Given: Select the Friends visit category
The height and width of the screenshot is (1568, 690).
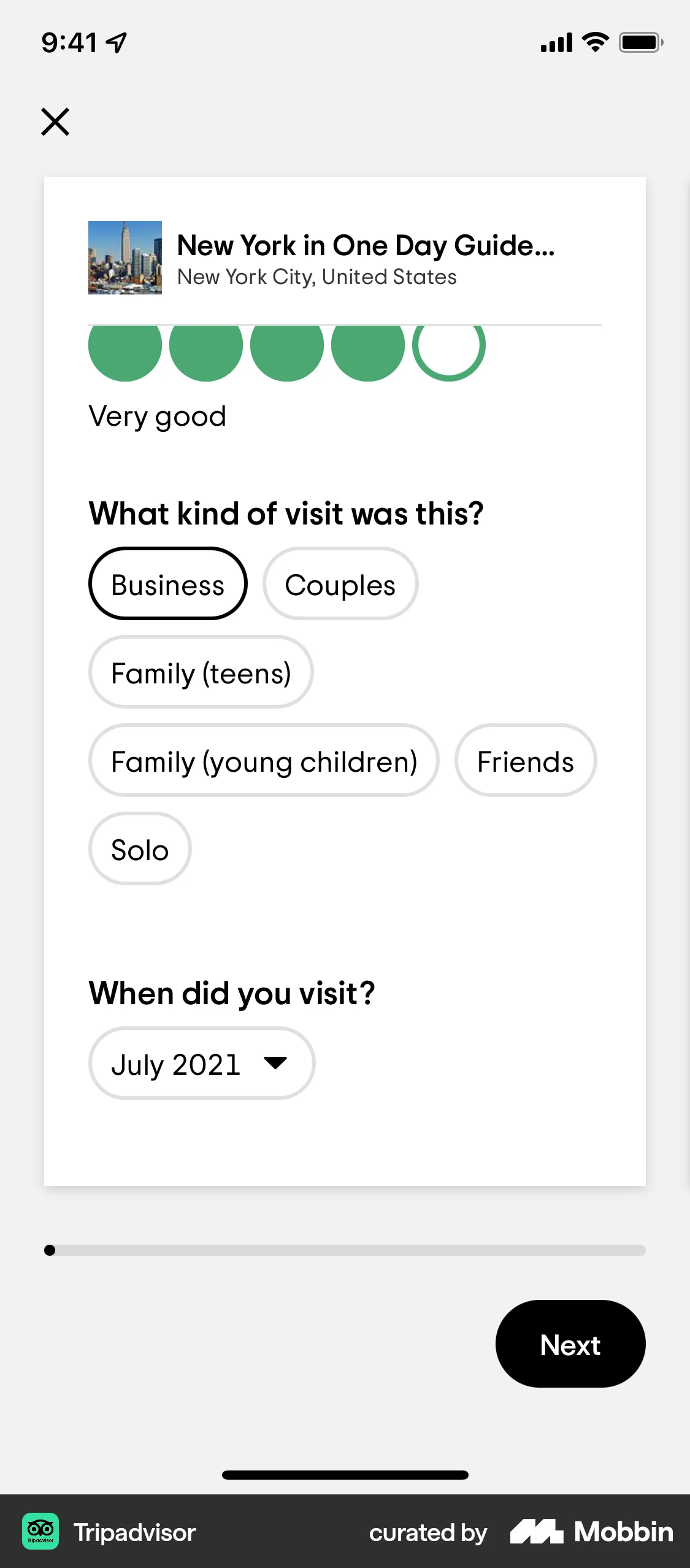Looking at the screenshot, I should [x=525, y=761].
